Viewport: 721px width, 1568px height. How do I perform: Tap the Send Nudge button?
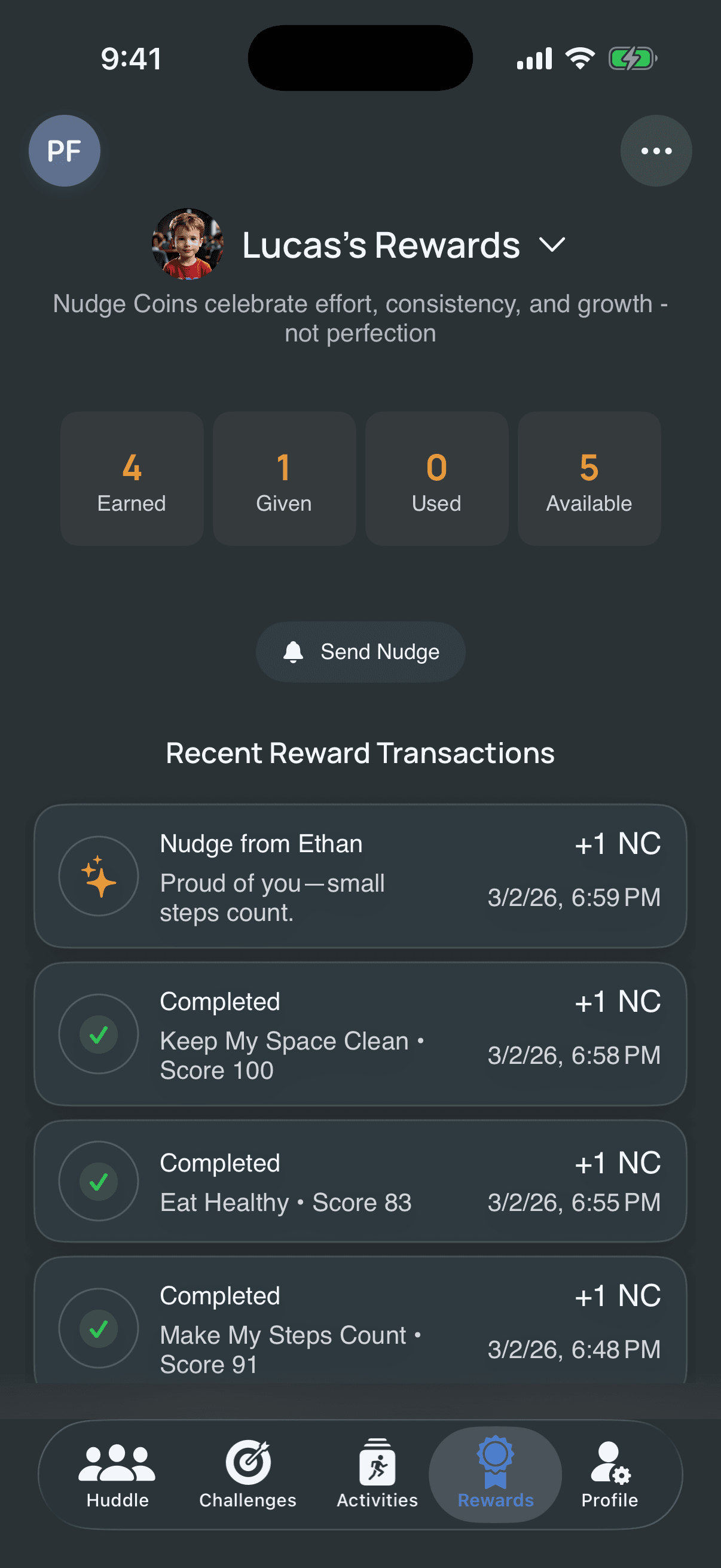click(x=360, y=651)
